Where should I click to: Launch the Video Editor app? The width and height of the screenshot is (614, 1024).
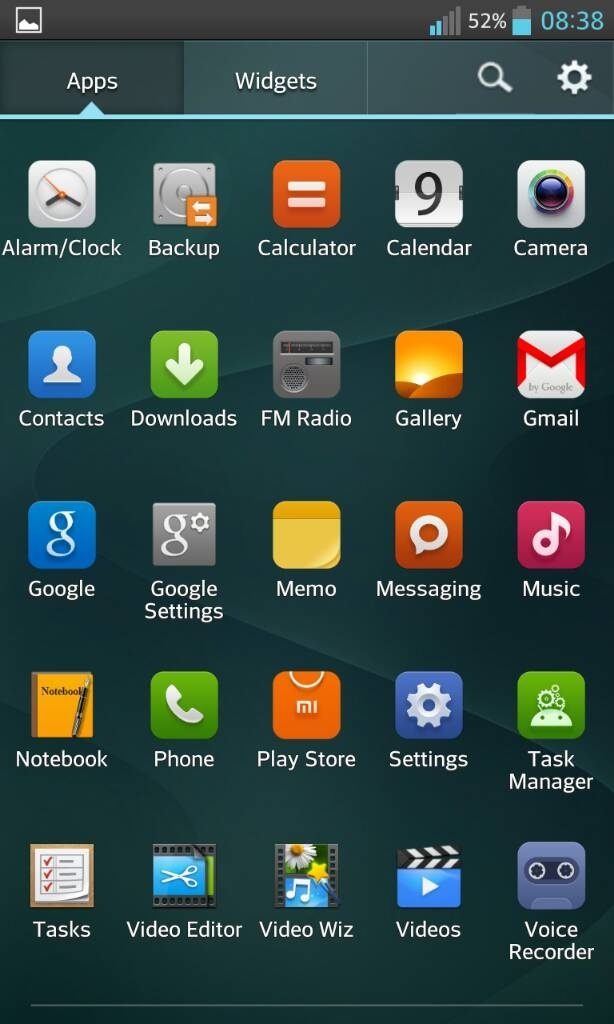tap(184, 875)
